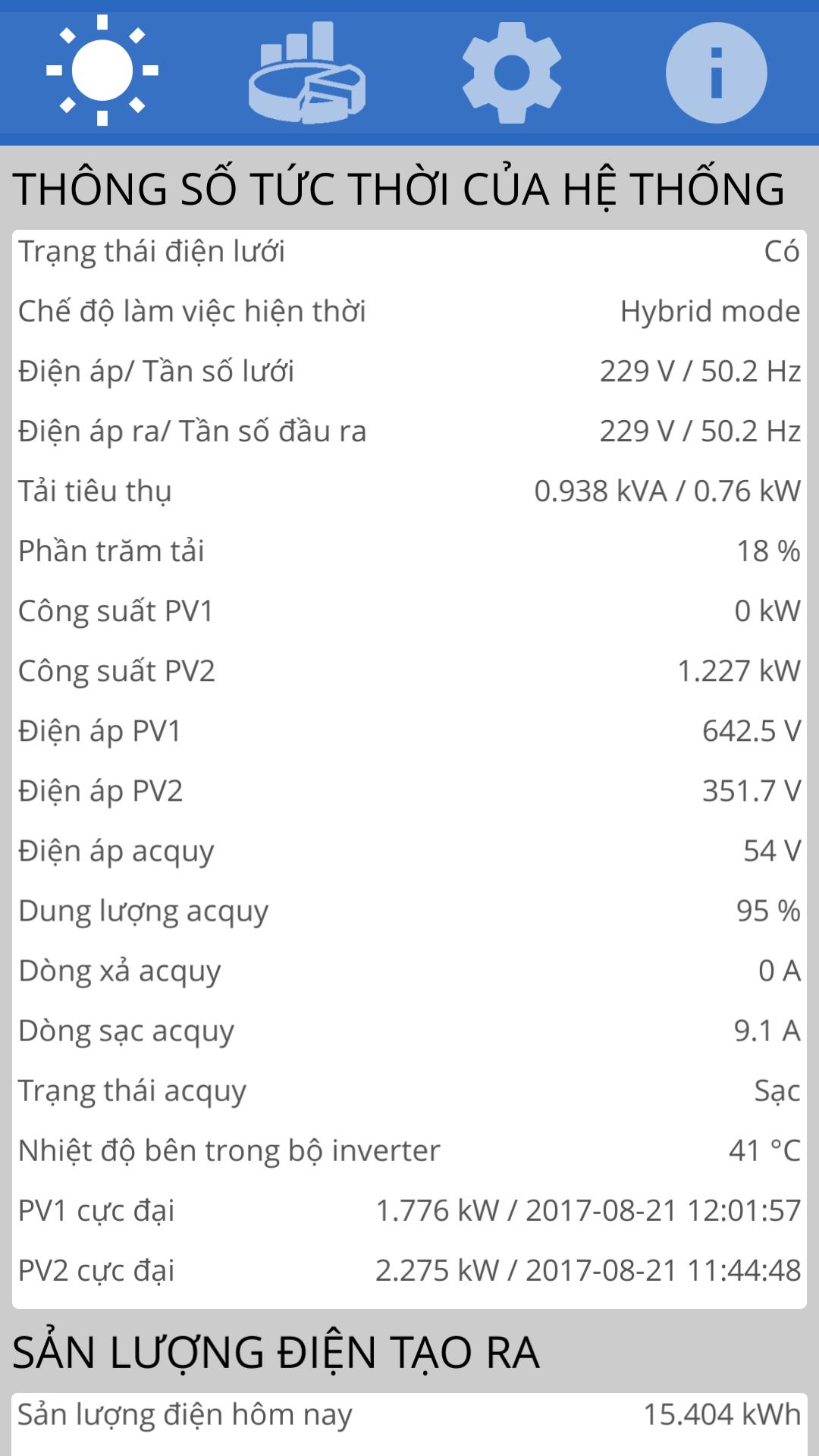This screenshot has width=819, height=1456.
Task: Switch to the realtime sun tab
Action: [102, 71]
